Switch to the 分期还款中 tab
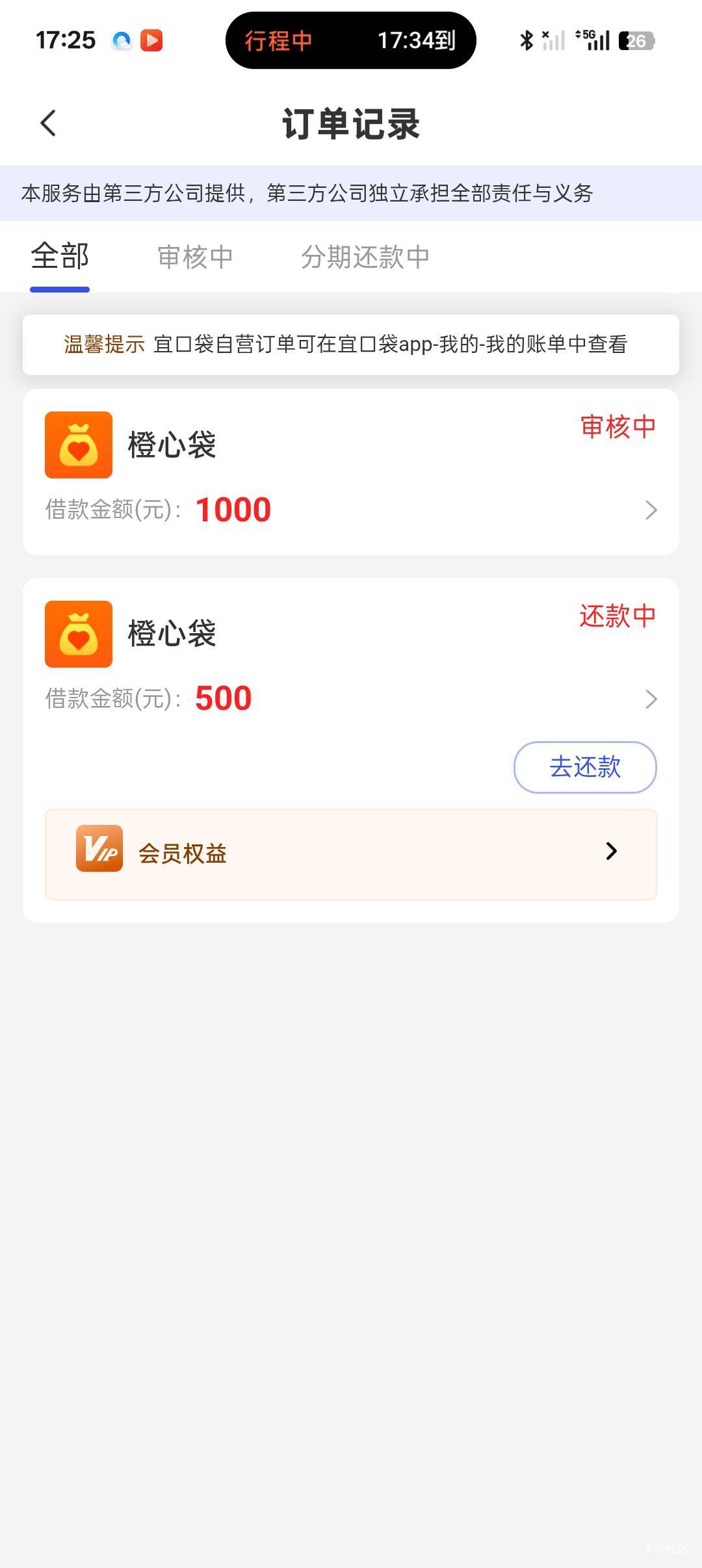Viewport: 702px width, 1568px height. 365,257
